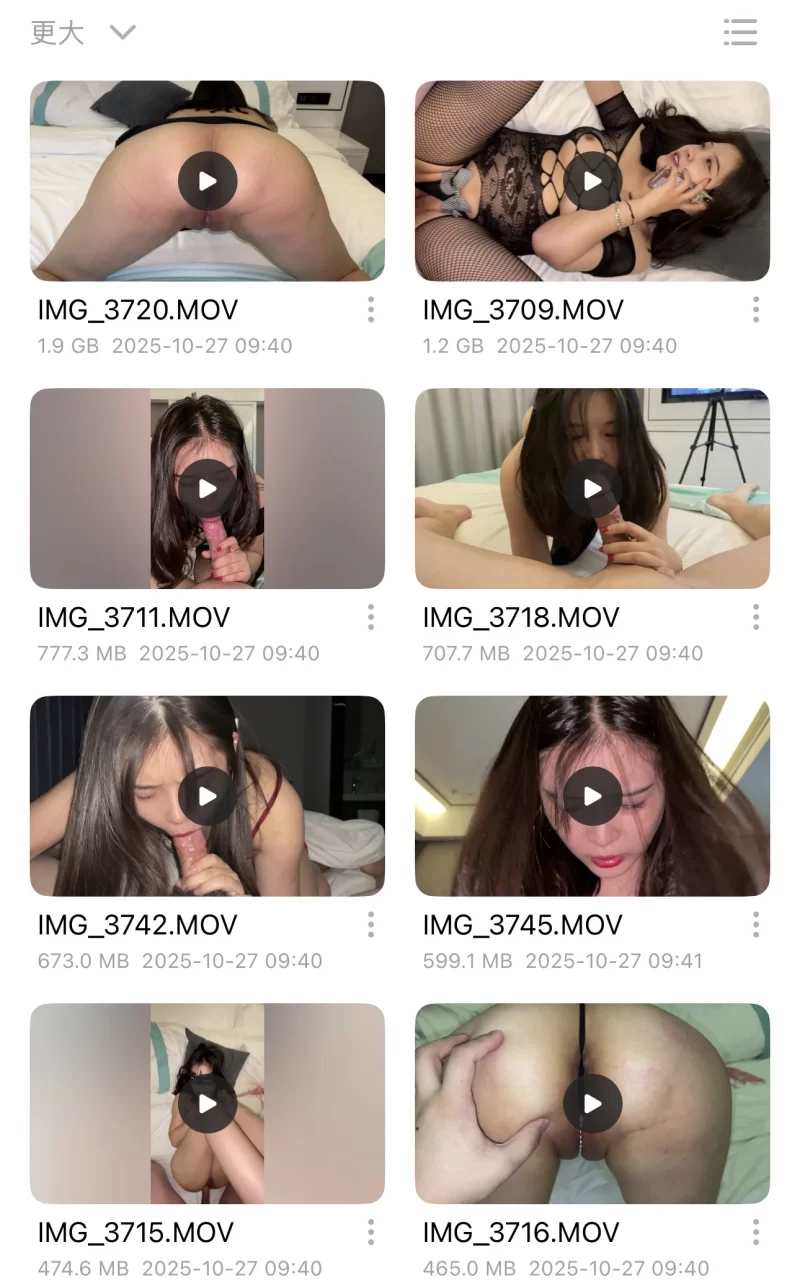Switch to list view layout

(740, 32)
